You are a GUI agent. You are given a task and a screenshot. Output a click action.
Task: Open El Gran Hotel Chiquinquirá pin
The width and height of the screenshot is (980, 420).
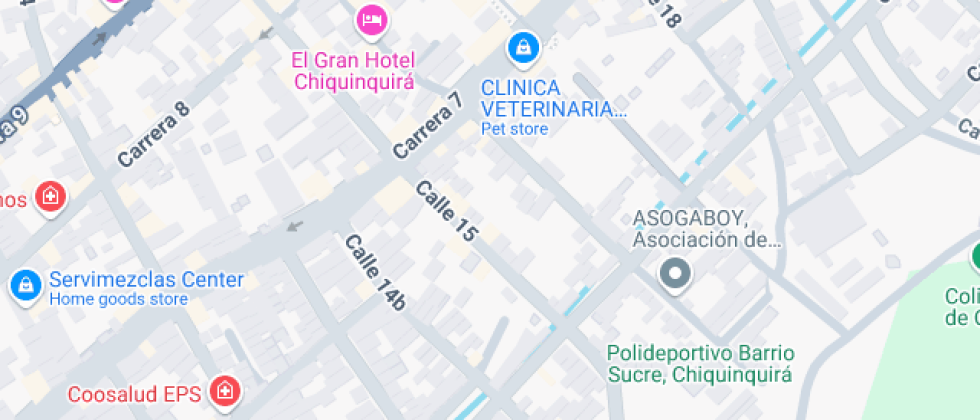pos(372,19)
